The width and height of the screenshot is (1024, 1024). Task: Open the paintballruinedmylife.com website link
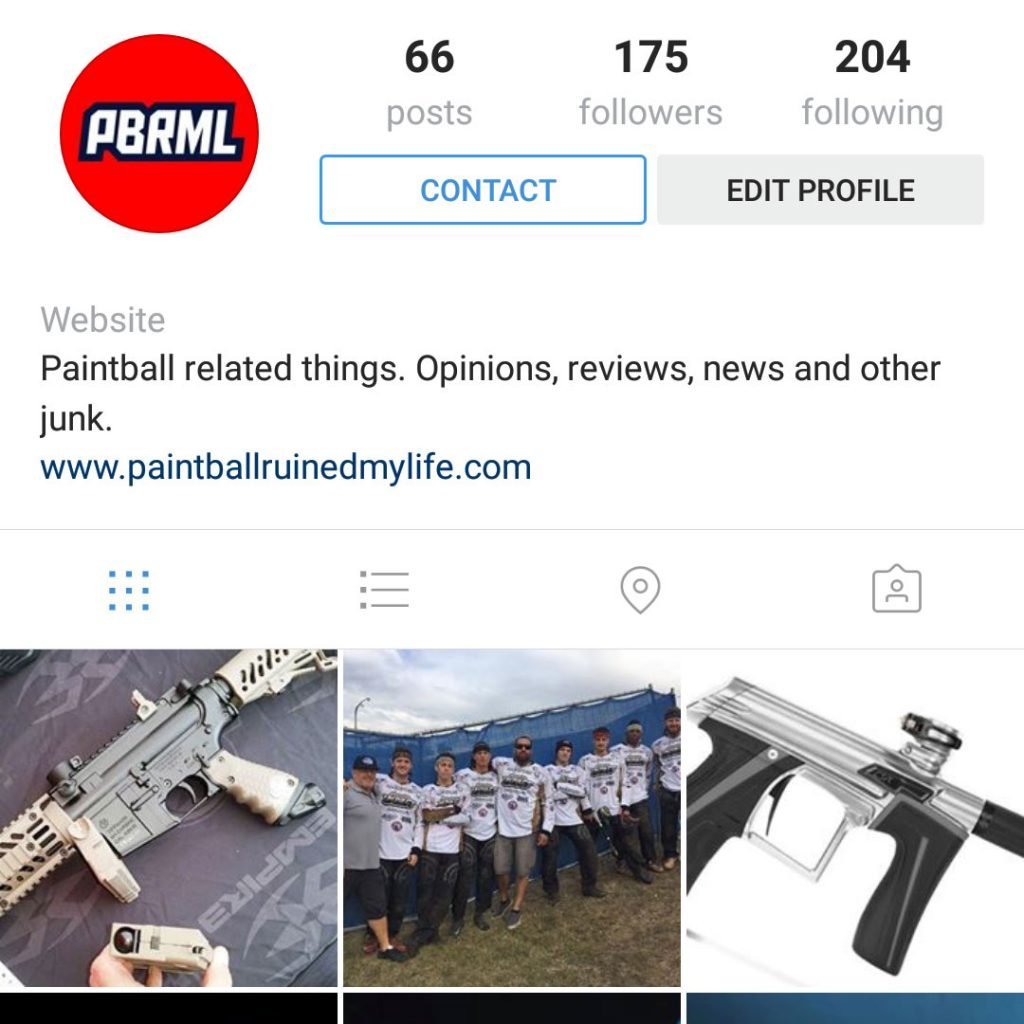coord(286,467)
